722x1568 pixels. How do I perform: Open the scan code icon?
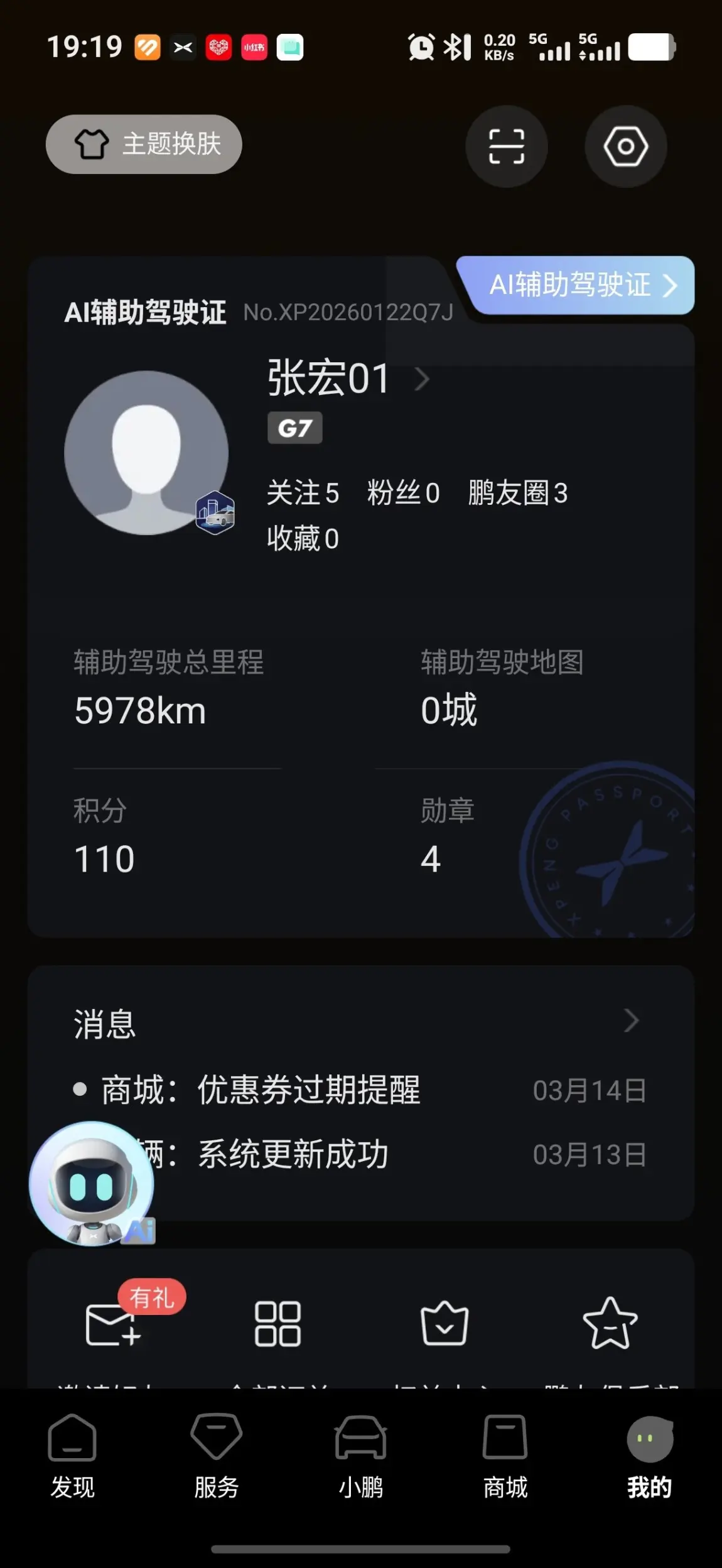point(506,146)
